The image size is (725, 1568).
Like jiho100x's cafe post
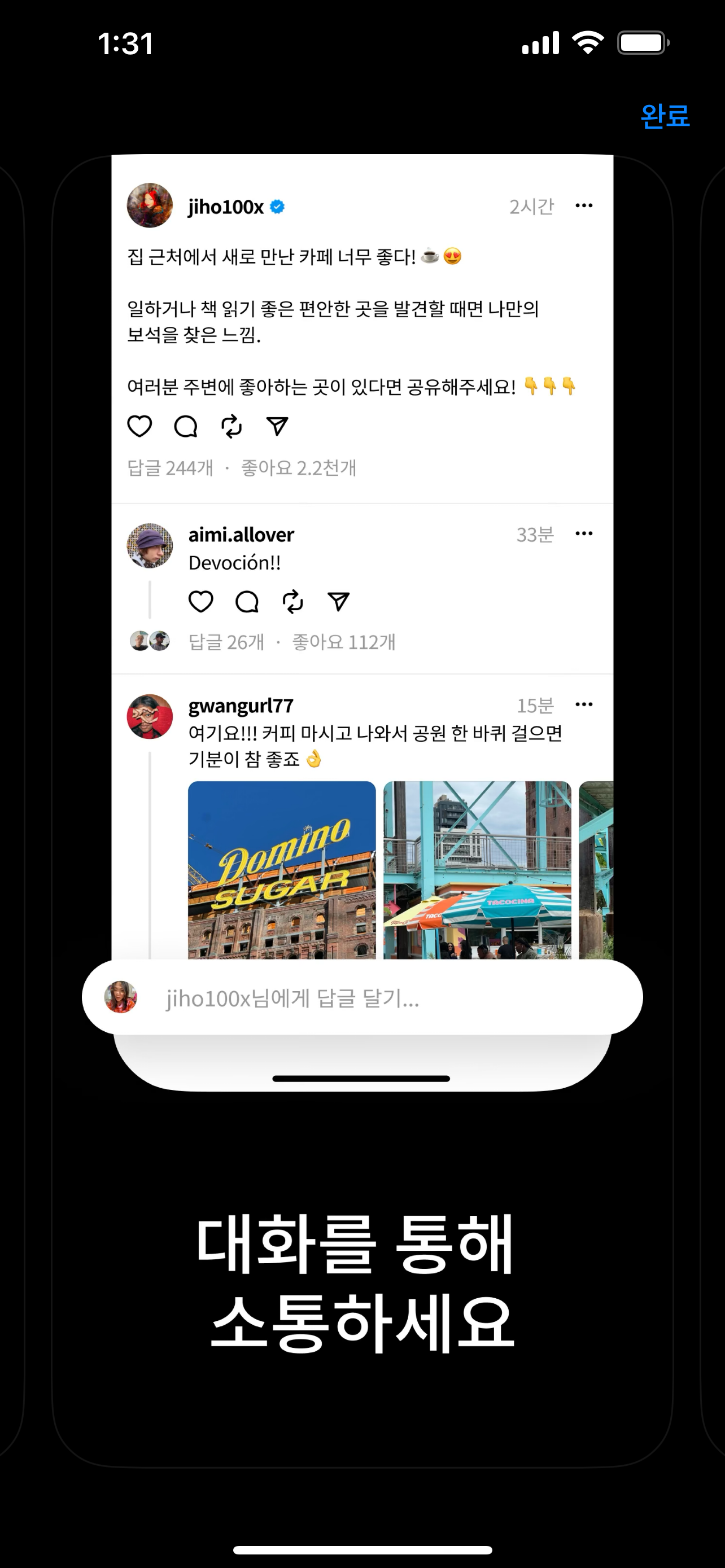pyautogui.click(x=140, y=427)
